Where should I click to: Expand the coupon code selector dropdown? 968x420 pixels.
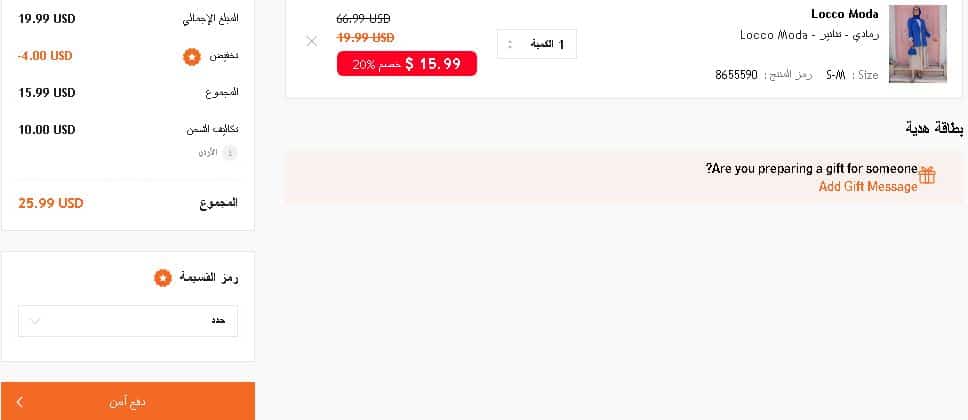[128, 321]
